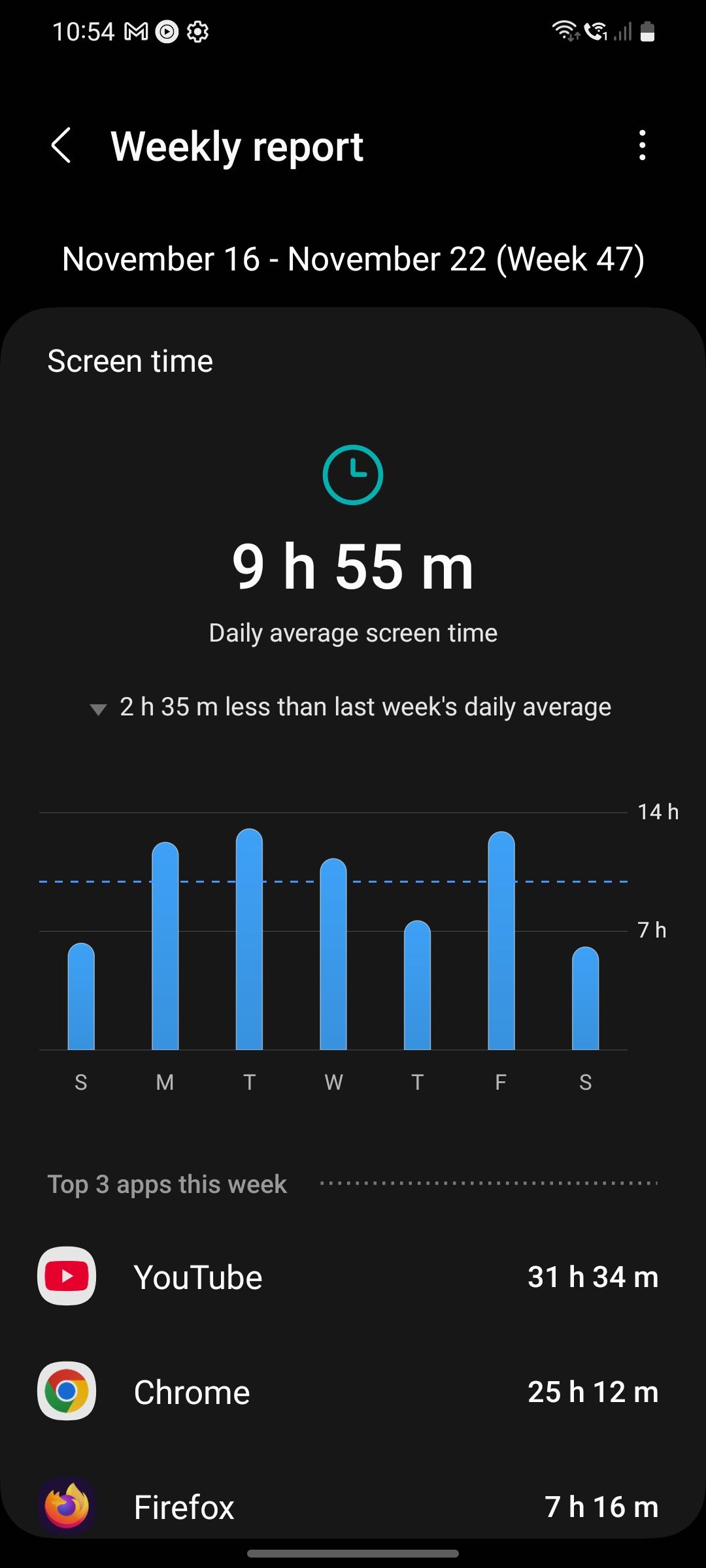The height and width of the screenshot is (1568, 706).
Task: Go back from Weekly report
Action: pyautogui.click(x=61, y=145)
